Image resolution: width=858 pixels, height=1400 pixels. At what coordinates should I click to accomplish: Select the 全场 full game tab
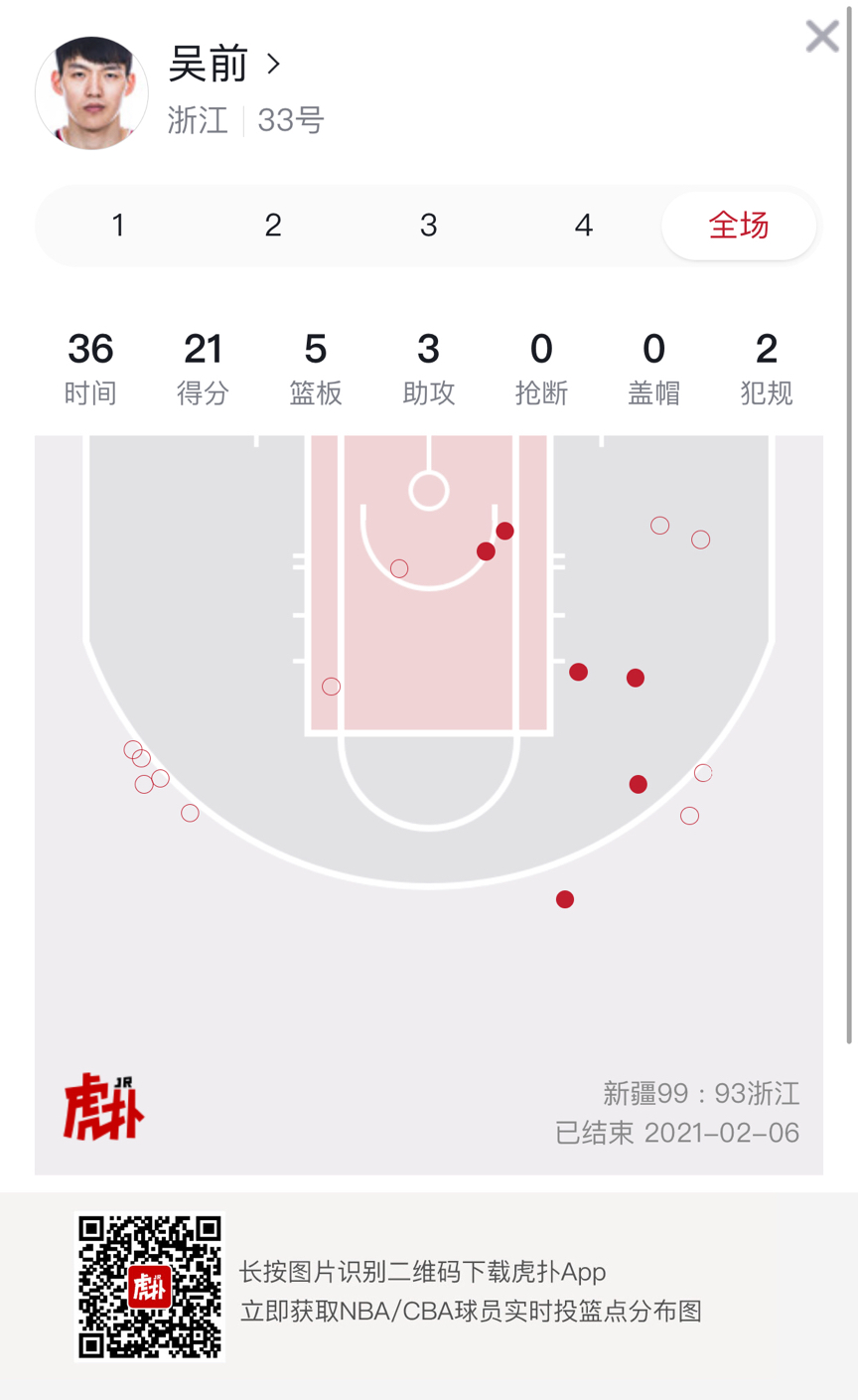738,226
